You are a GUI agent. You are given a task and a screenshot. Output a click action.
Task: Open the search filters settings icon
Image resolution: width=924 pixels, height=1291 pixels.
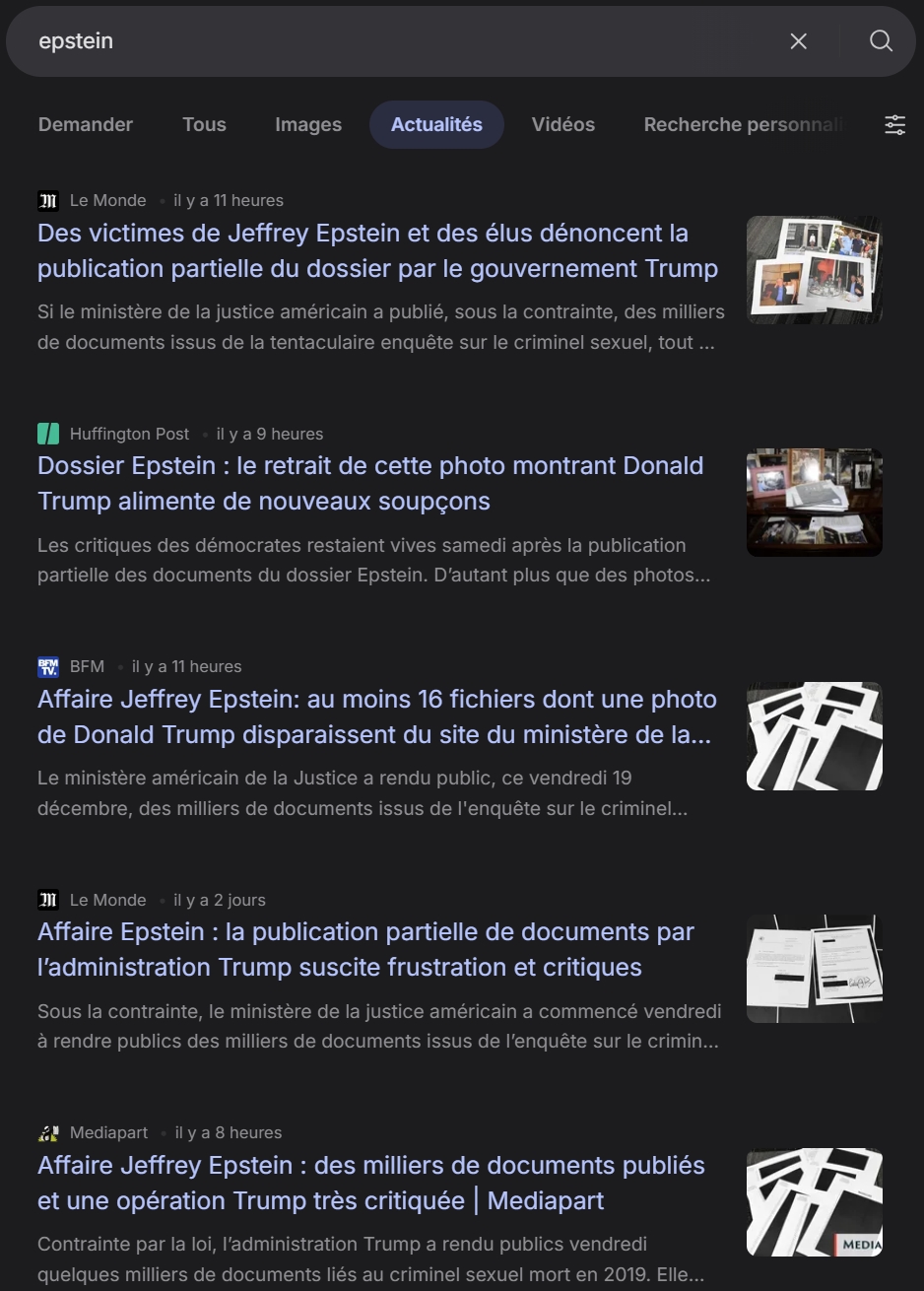tap(894, 125)
